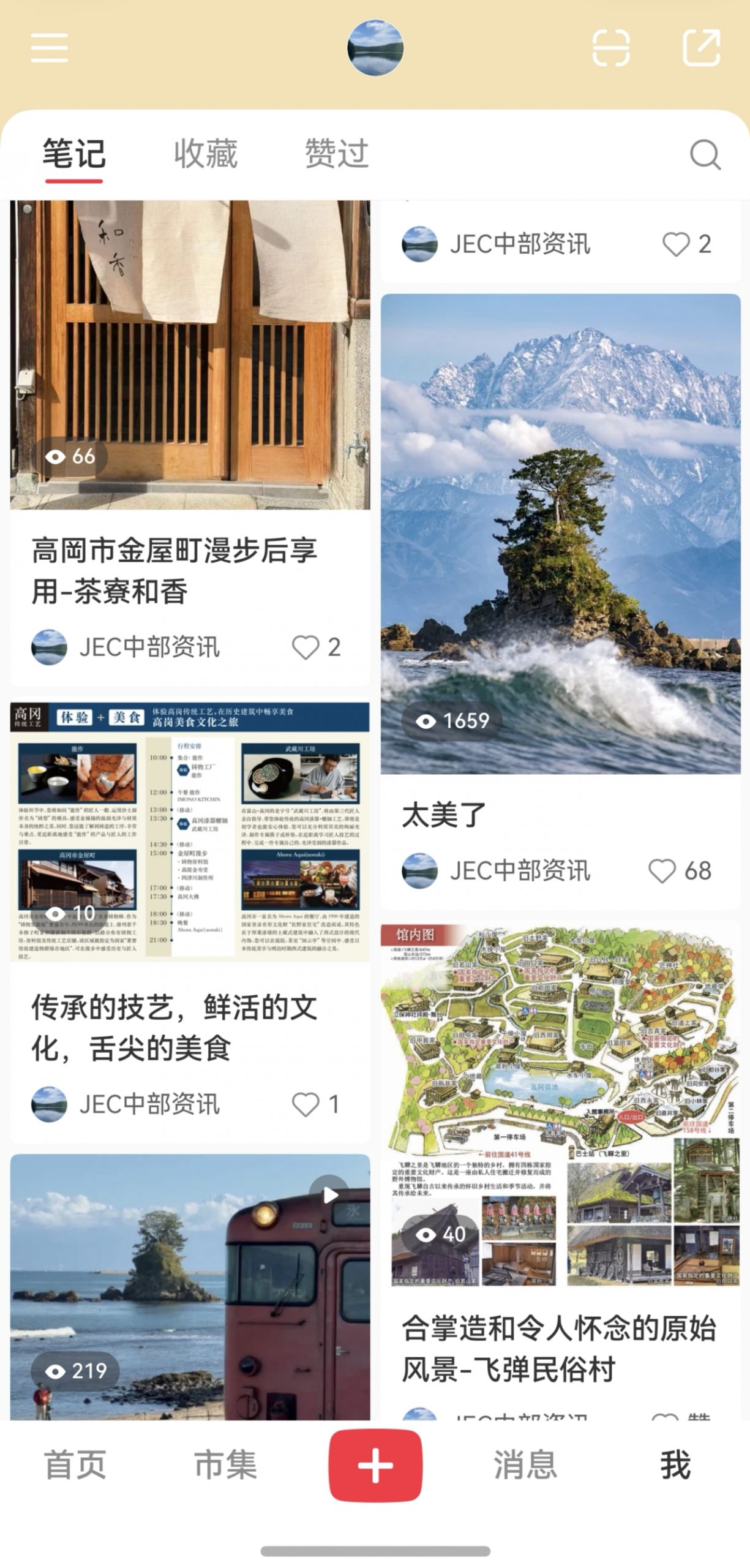Open the 太美了 note
750x1568 pixels.
tap(560, 533)
